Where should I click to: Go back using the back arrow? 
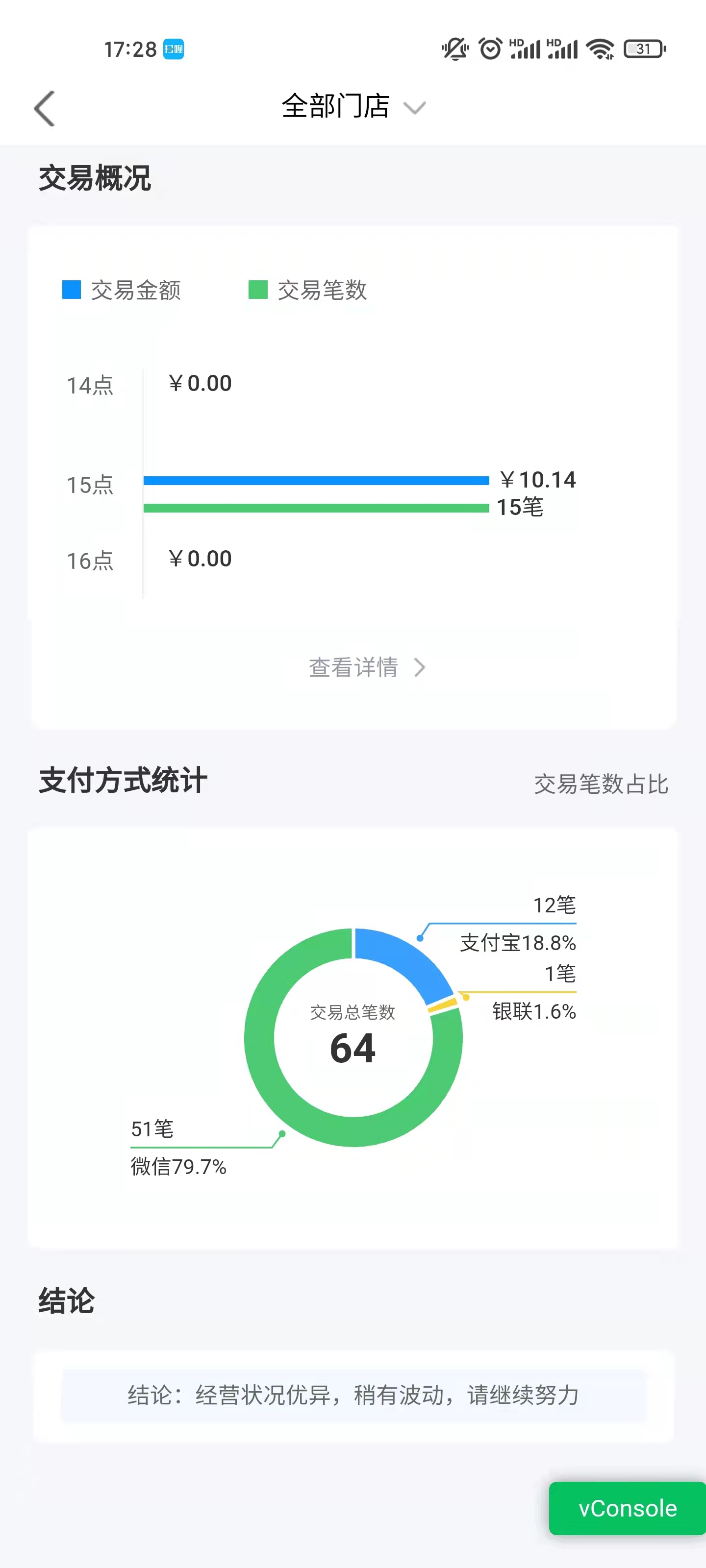[x=45, y=108]
